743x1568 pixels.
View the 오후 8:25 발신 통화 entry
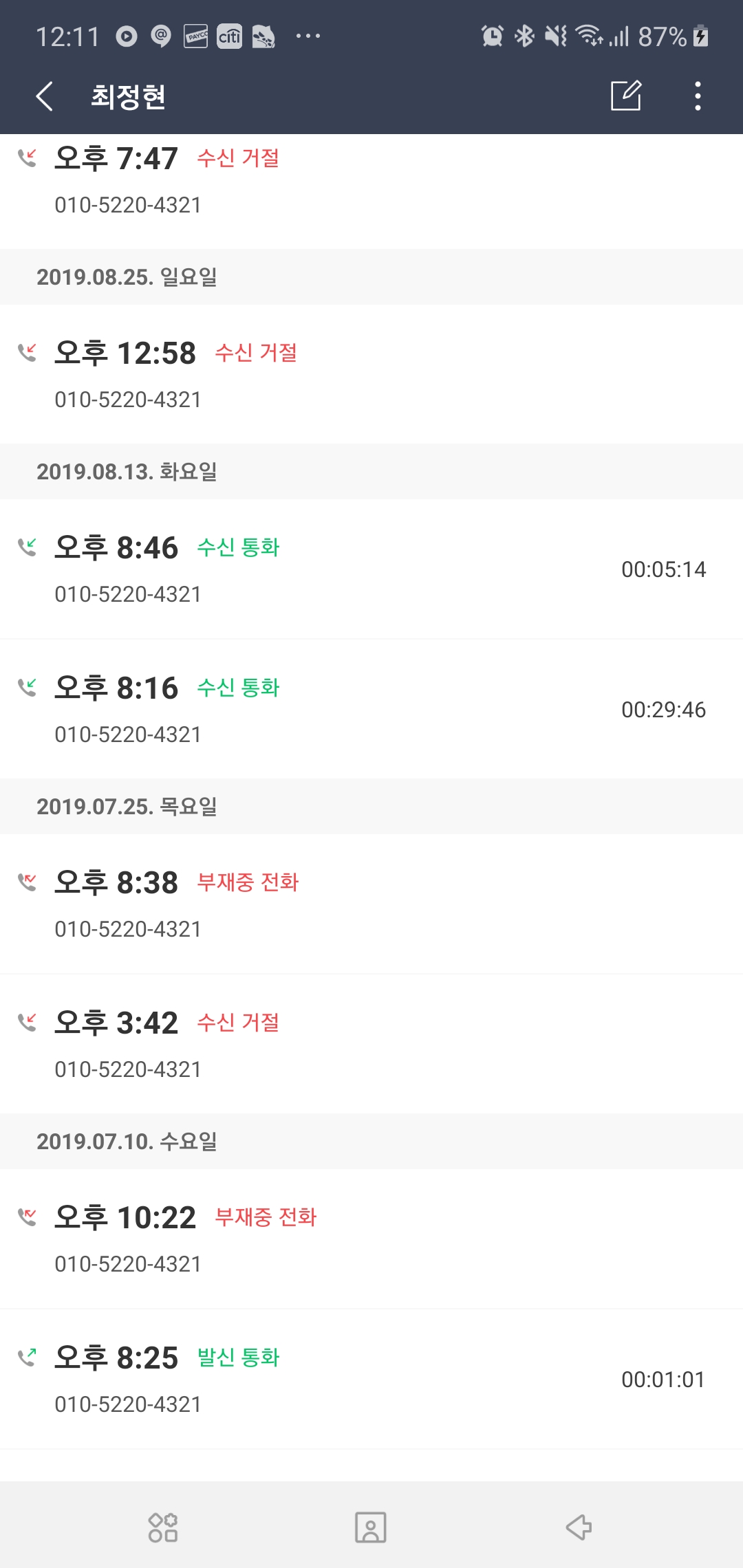371,1380
